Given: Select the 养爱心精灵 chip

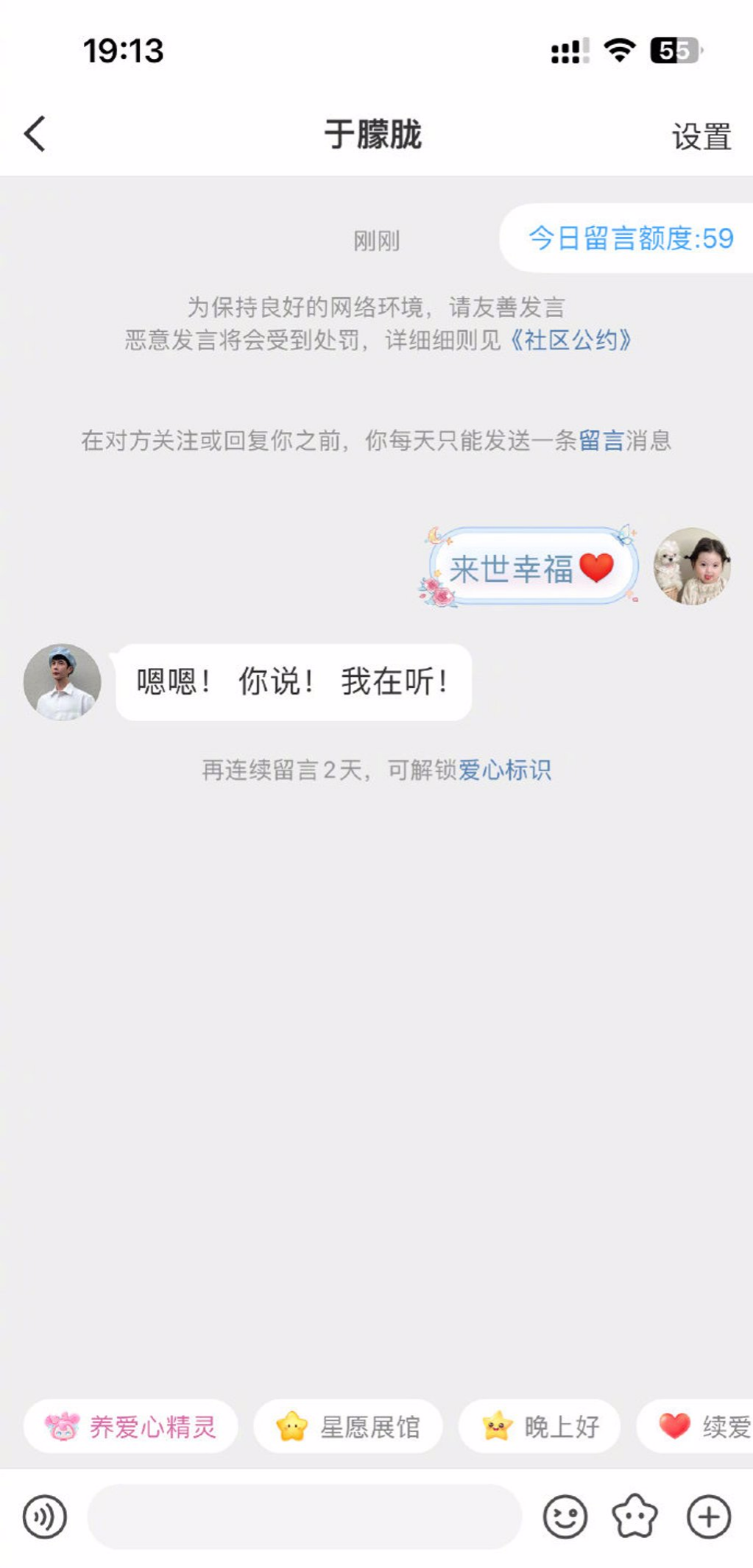Looking at the screenshot, I should (131, 1427).
